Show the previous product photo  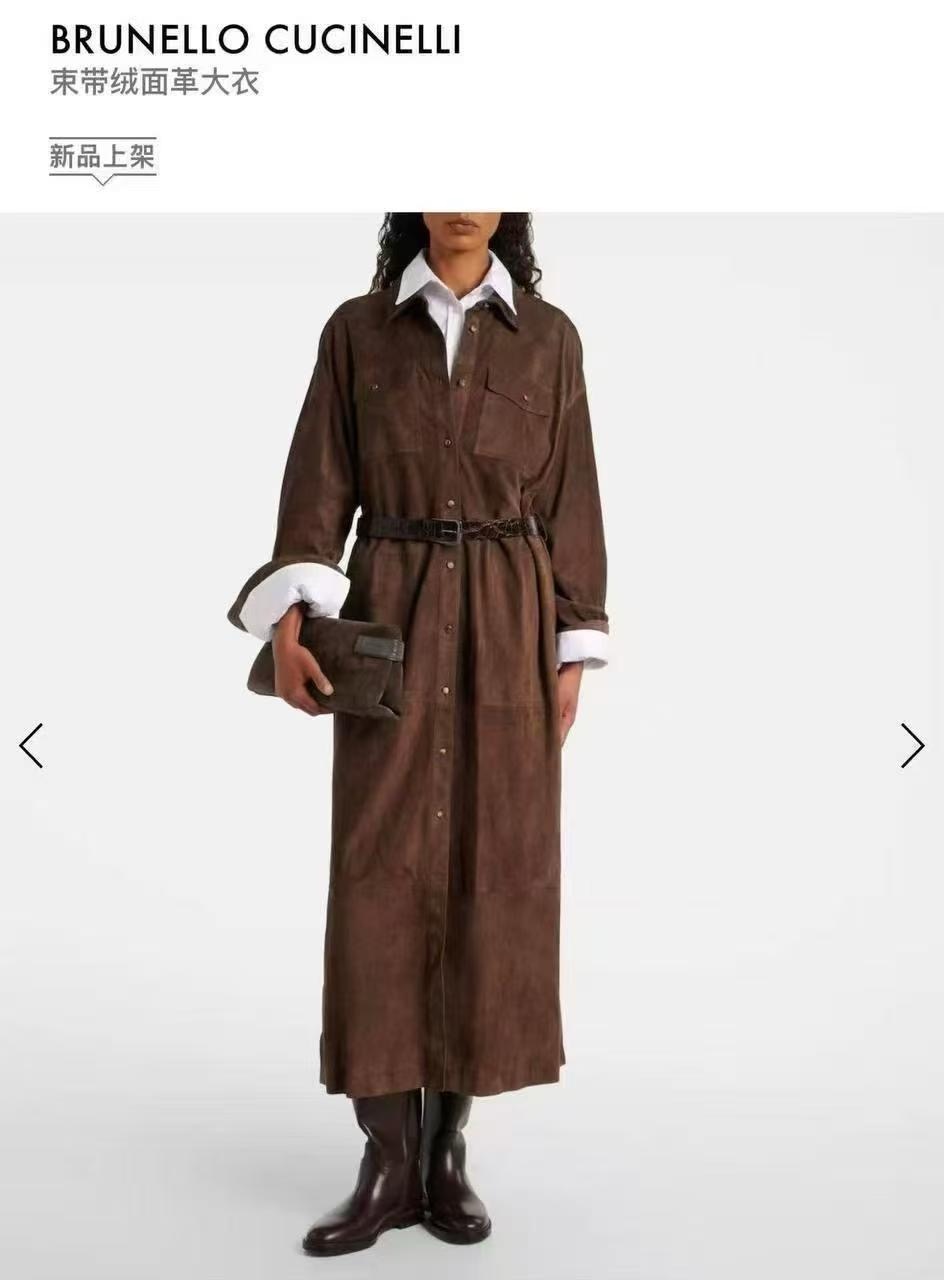(x=31, y=746)
